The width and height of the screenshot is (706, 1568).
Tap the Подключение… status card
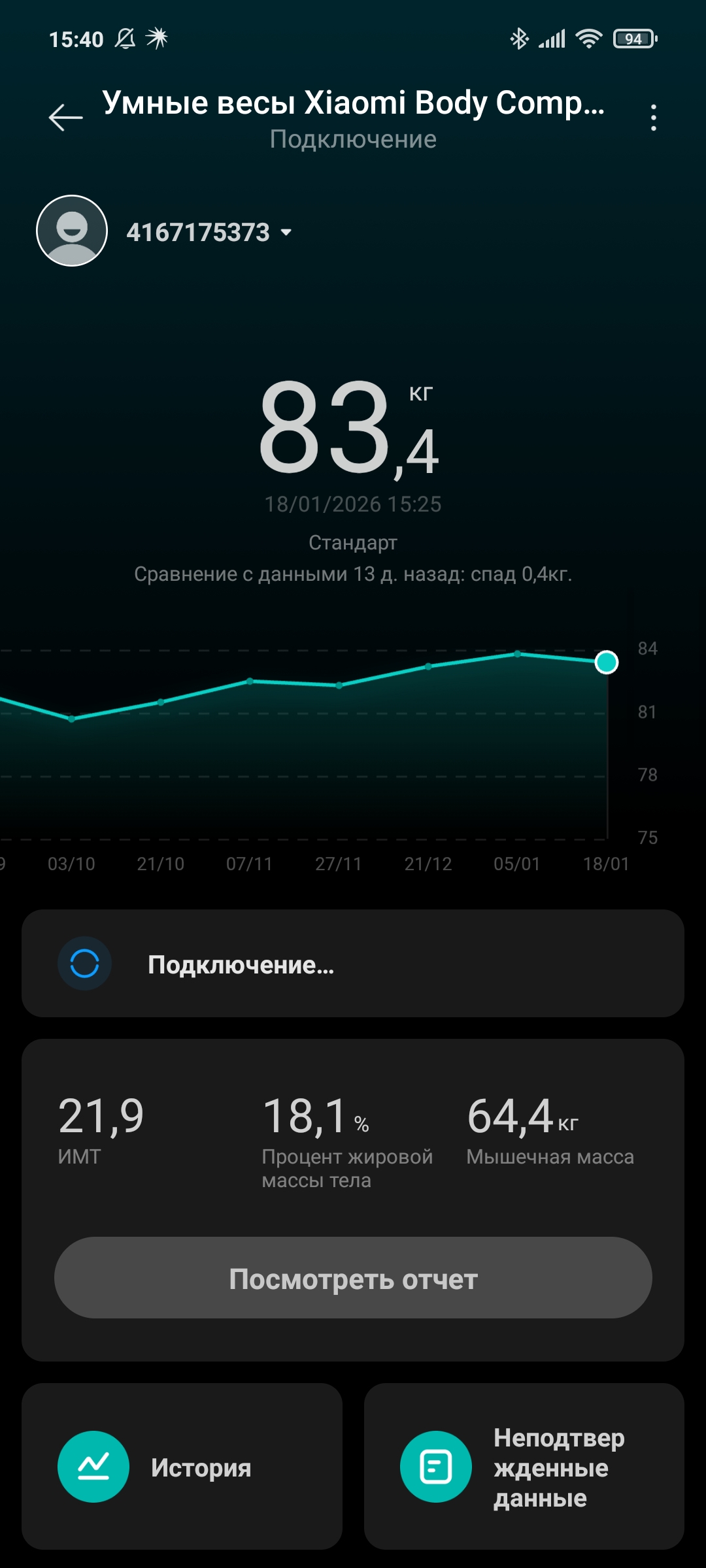(x=353, y=964)
